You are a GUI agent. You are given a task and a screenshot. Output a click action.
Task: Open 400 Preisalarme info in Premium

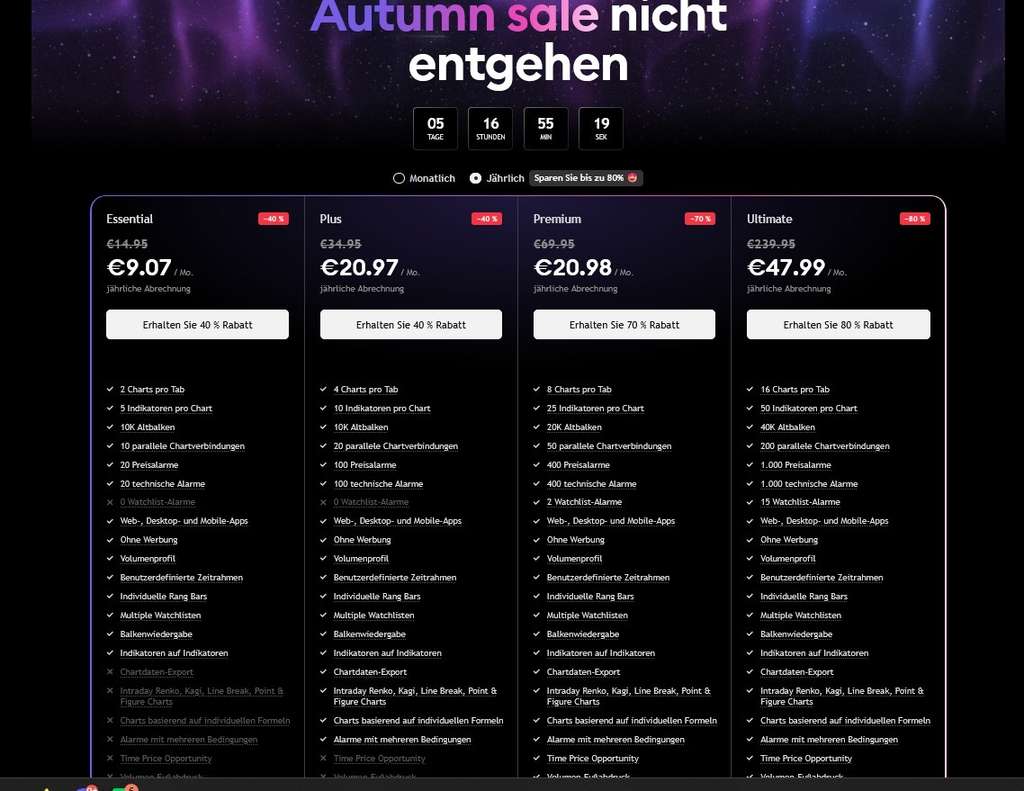[x=578, y=465]
